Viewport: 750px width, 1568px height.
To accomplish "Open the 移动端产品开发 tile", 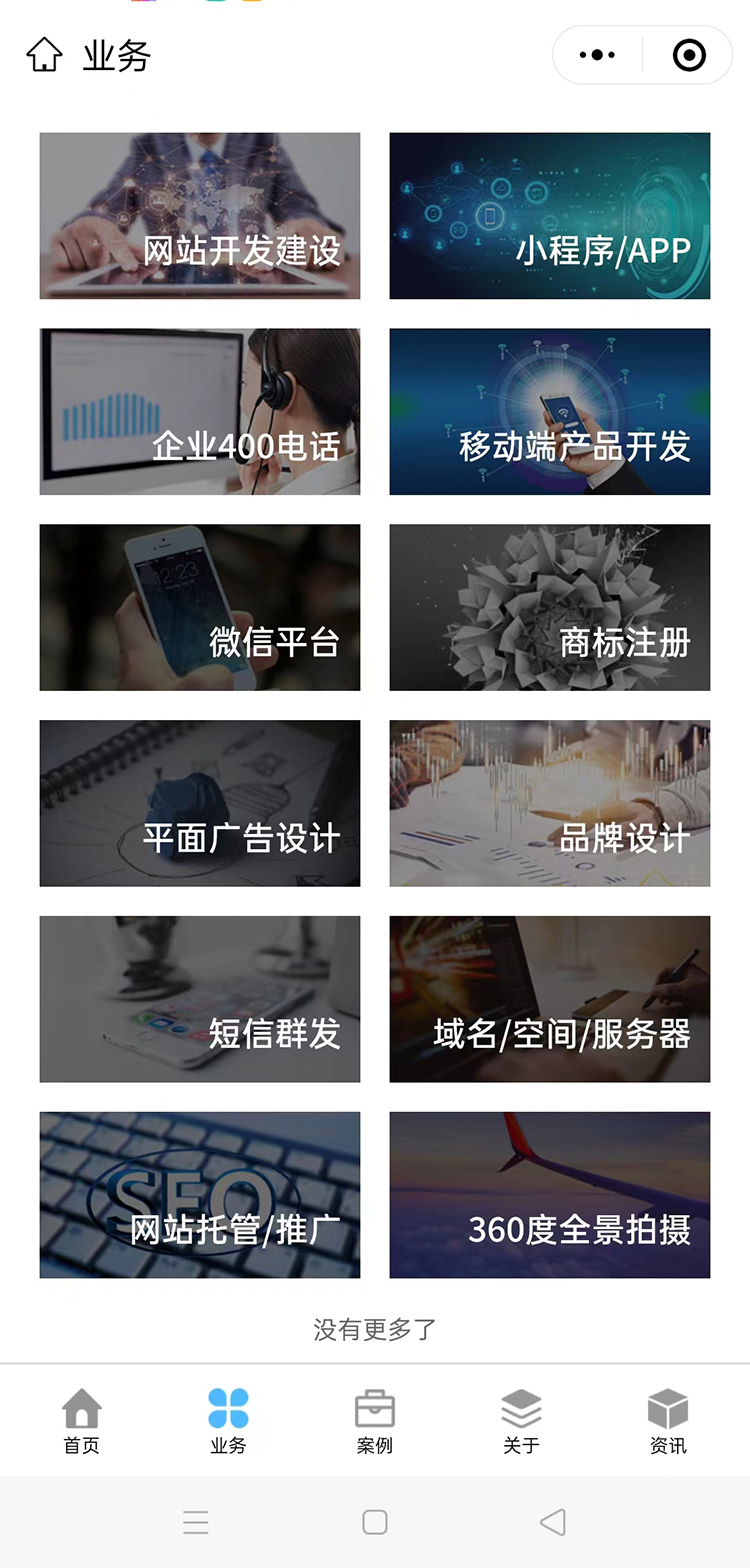I will (x=550, y=412).
